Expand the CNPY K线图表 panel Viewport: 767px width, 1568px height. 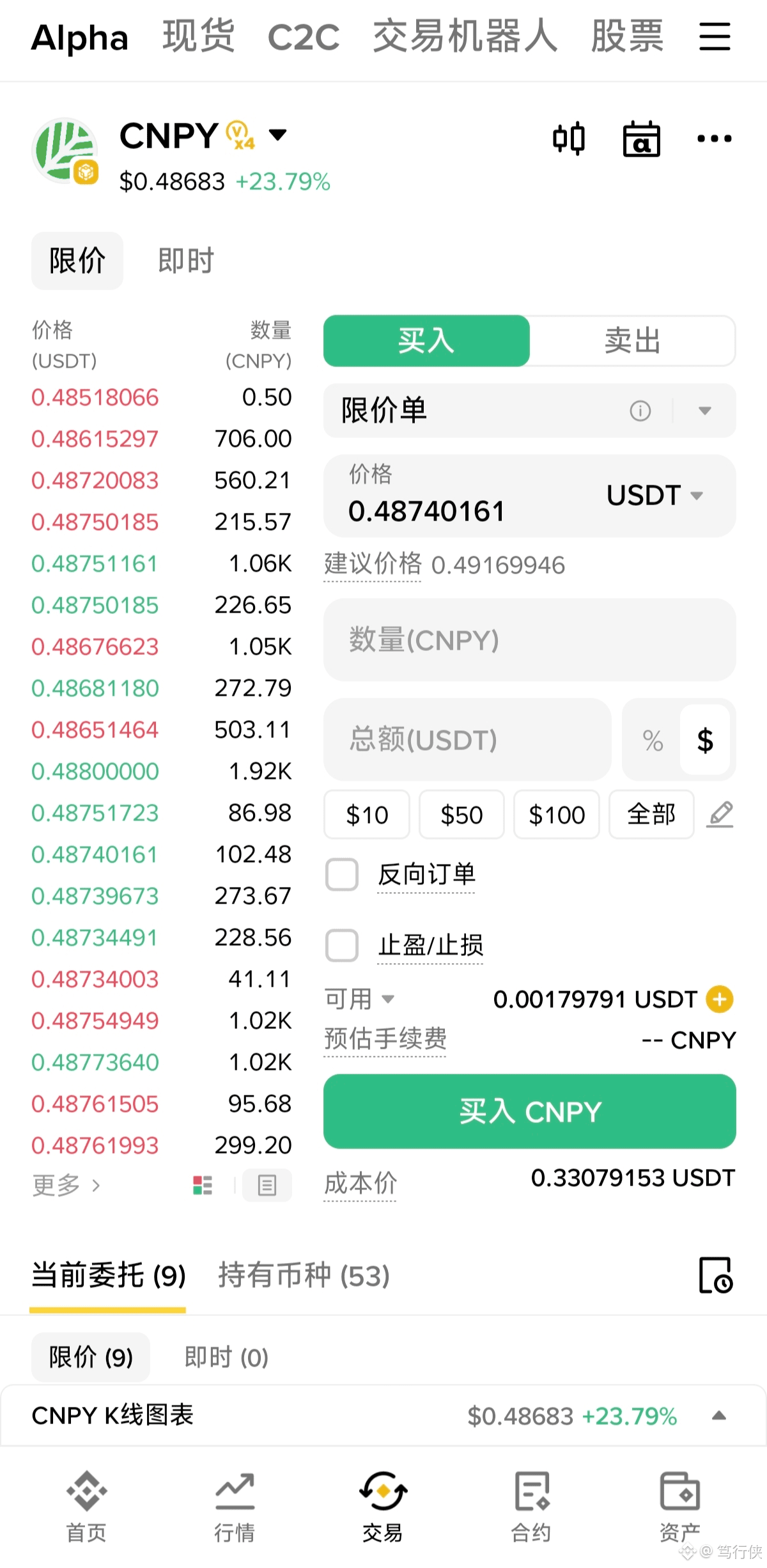[x=719, y=1416]
